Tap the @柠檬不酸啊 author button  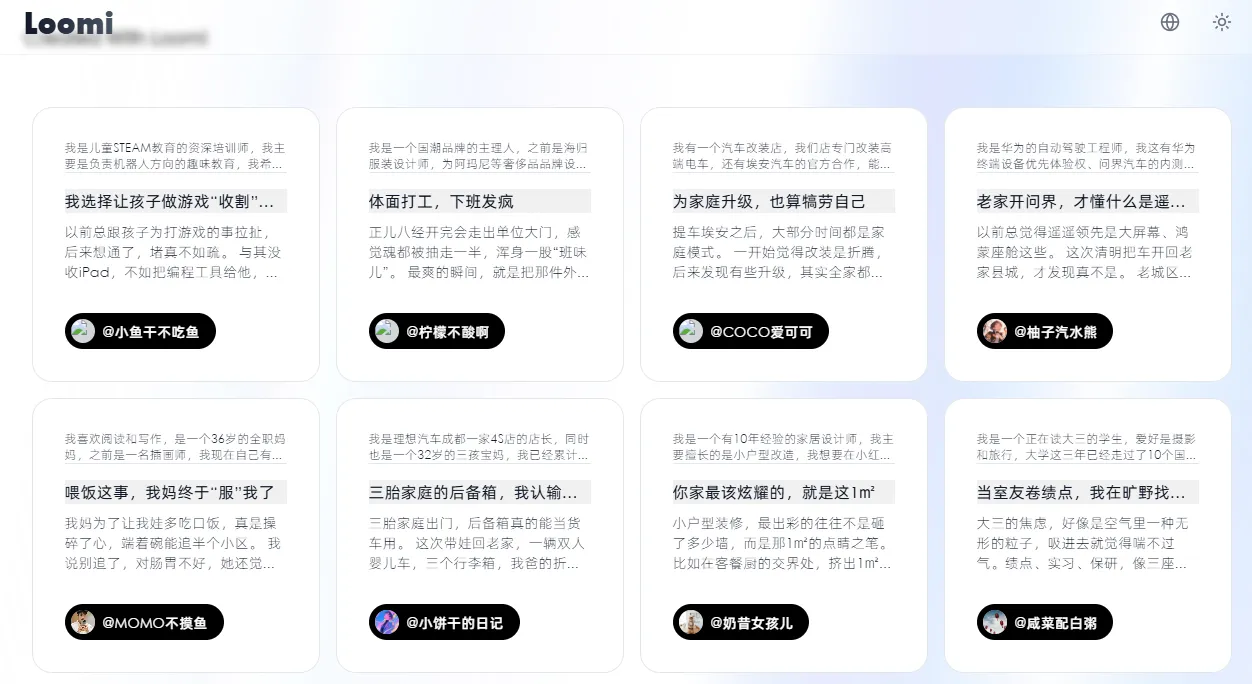pyautogui.click(x=436, y=332)
